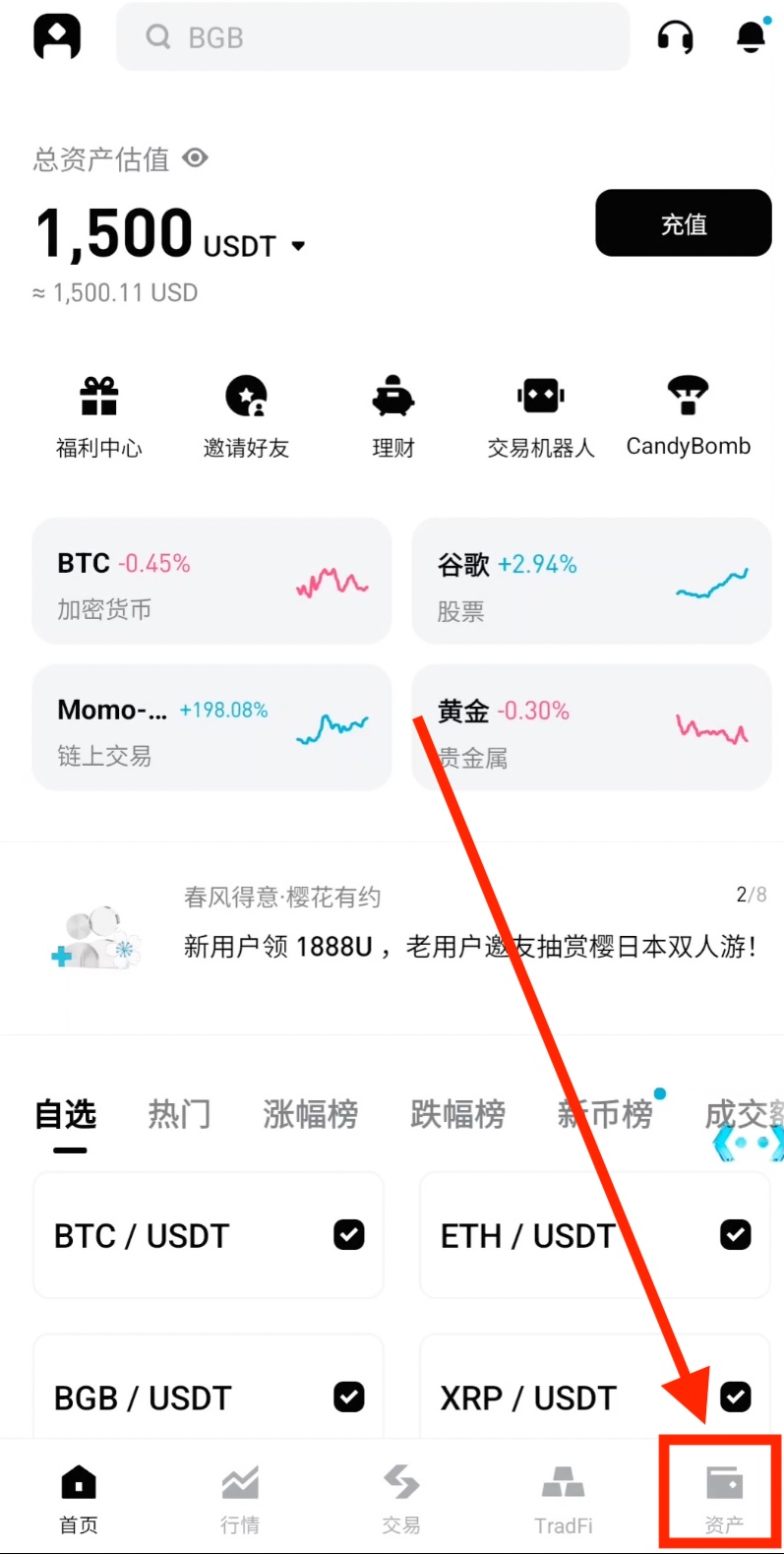Uncheck the BTC / USDT favorite checkmark
The image size is (784, 1554).
[x=349, y=1235]
